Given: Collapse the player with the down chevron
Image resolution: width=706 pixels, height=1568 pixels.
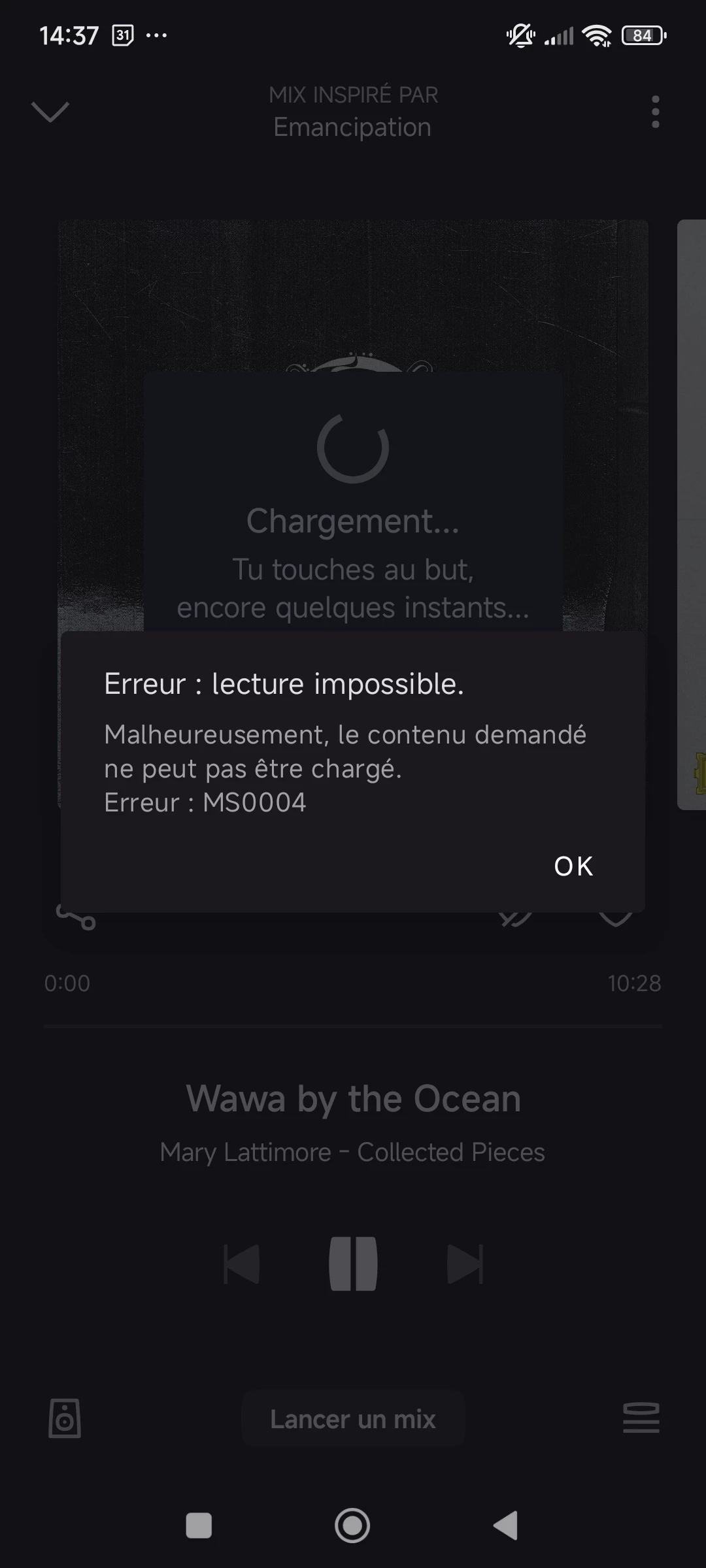Looking at the screenshot, I should tap(50, 112).
